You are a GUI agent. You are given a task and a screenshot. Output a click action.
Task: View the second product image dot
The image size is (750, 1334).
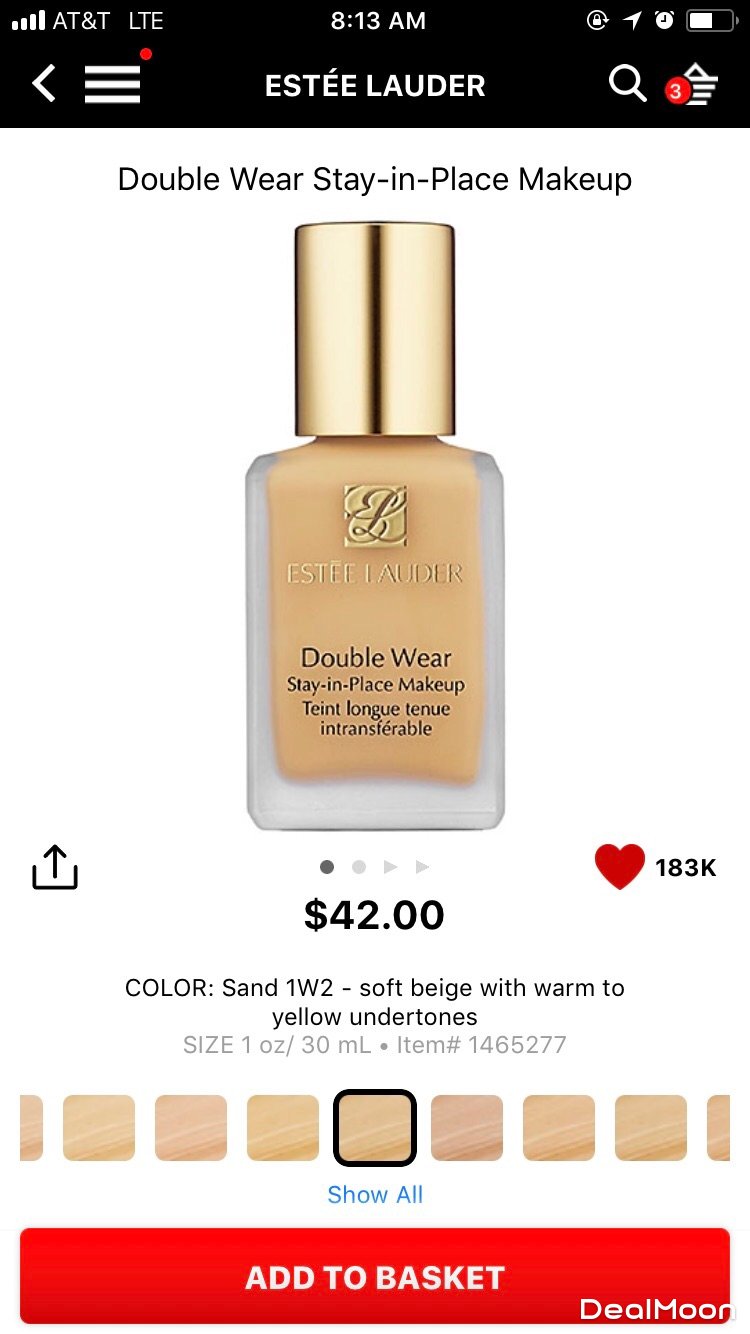pyautogui.click(x=359, y=867)
